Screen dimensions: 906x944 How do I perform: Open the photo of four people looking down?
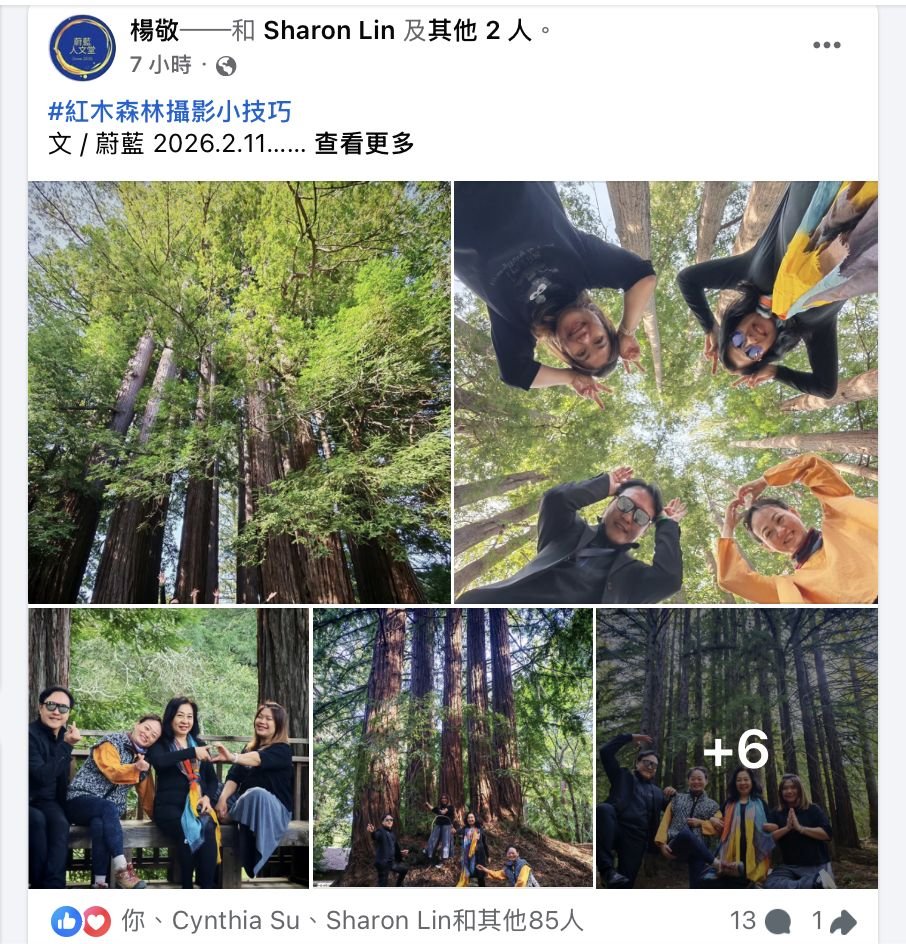[x=665, y=392]
